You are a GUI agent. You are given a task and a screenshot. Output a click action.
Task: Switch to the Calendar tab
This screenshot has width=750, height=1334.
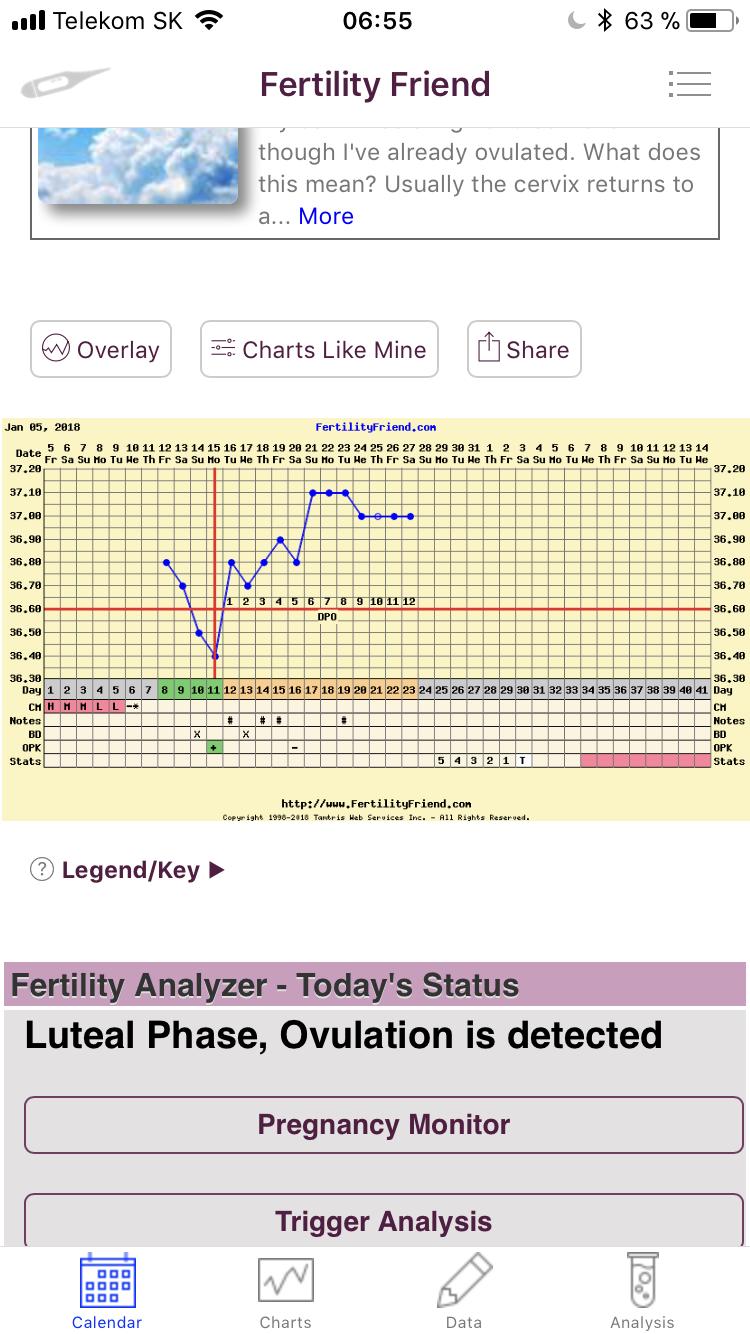tap(107, 1291)
